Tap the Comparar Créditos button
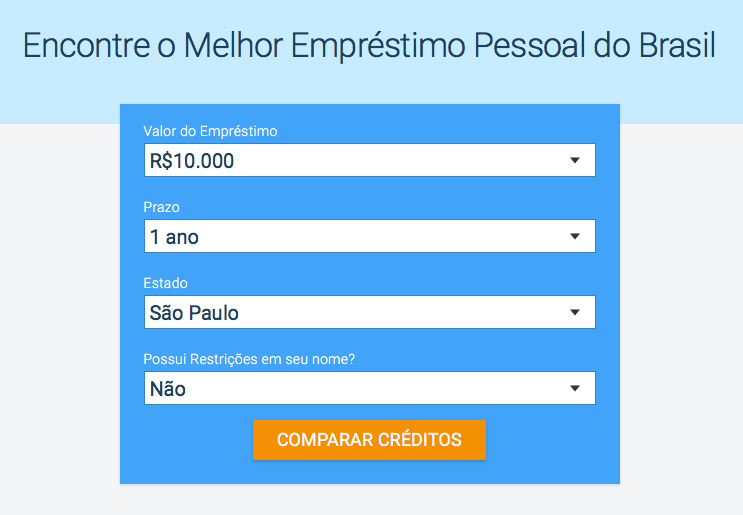The image size is (743, 515). 369,440
